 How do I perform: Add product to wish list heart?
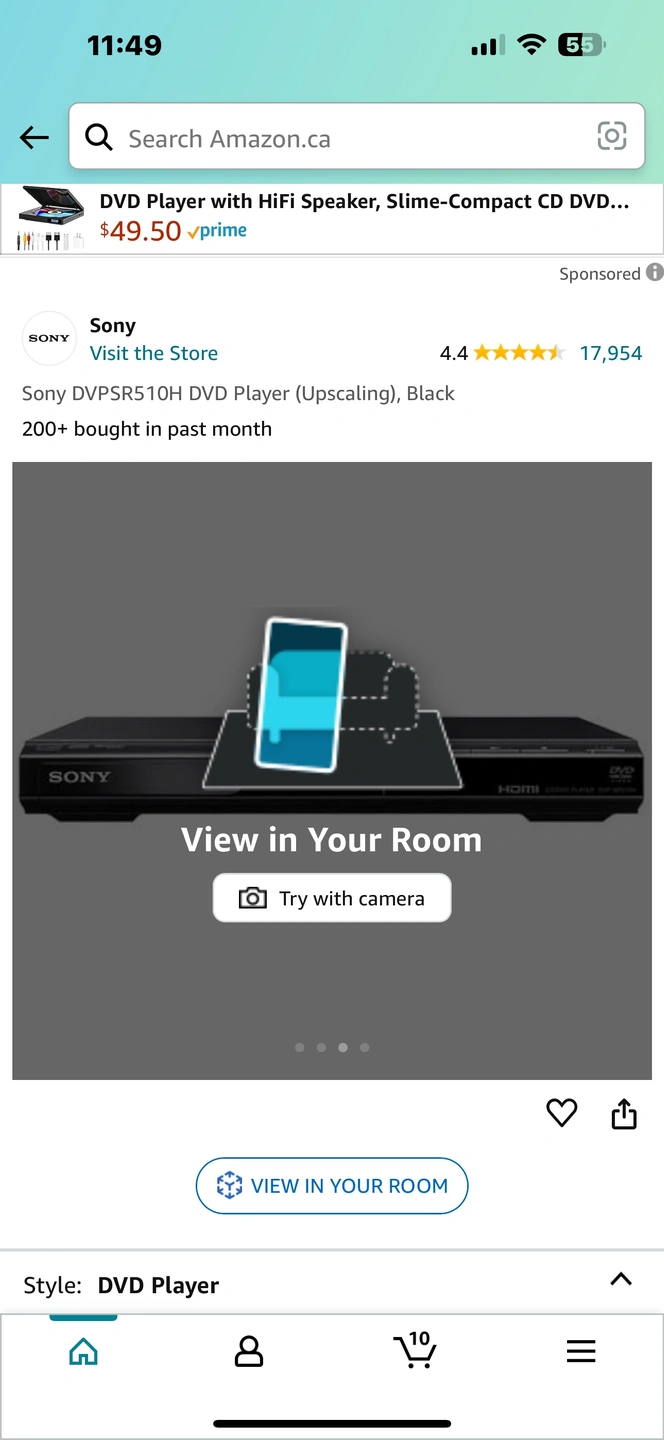[x=562, y=1113]
